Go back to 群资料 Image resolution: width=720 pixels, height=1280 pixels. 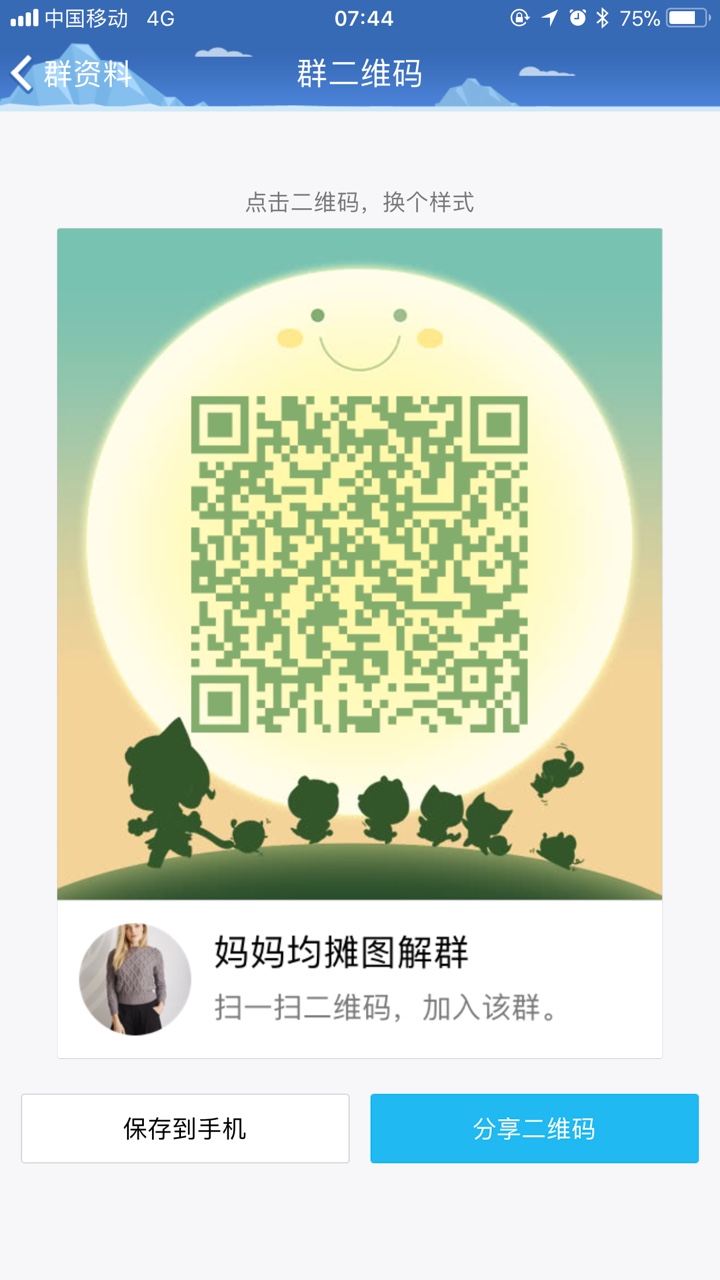coord(70,74)
